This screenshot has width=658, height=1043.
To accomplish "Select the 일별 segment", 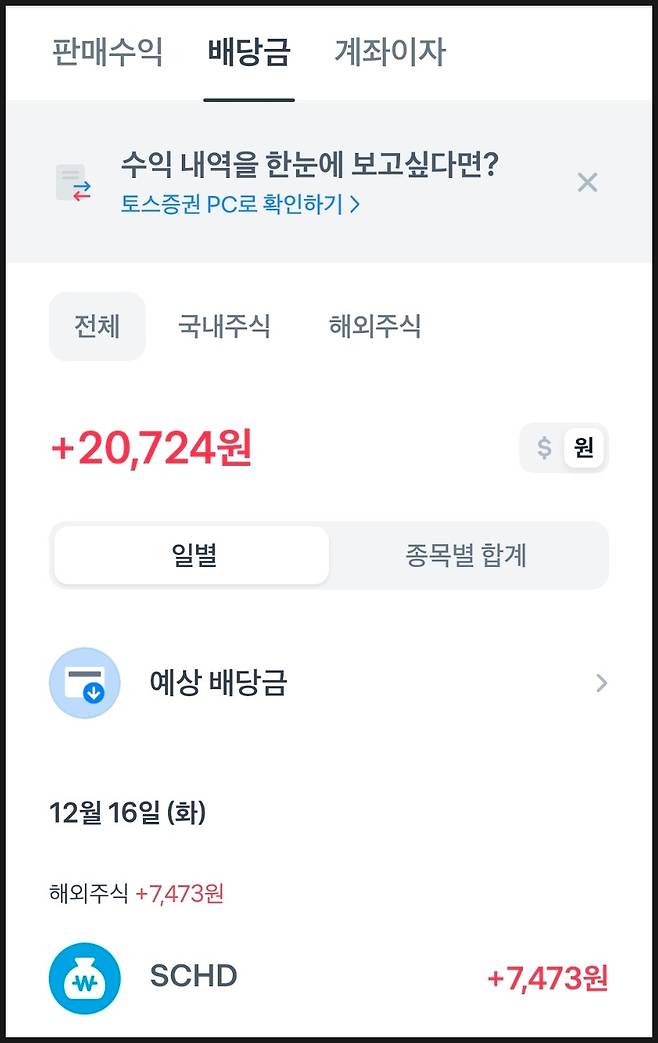I will 193,555.
